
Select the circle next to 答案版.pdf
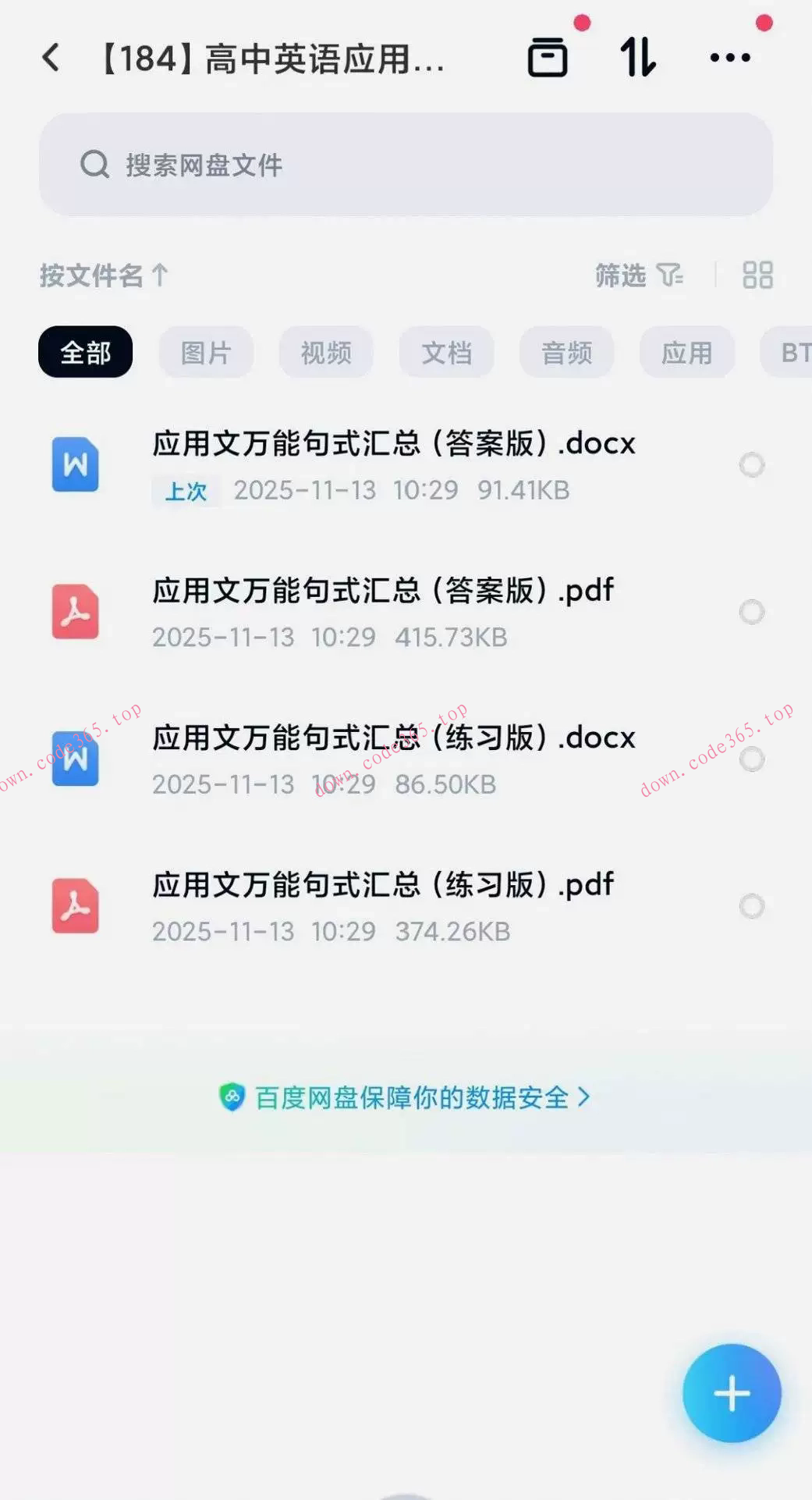point(751,612)
